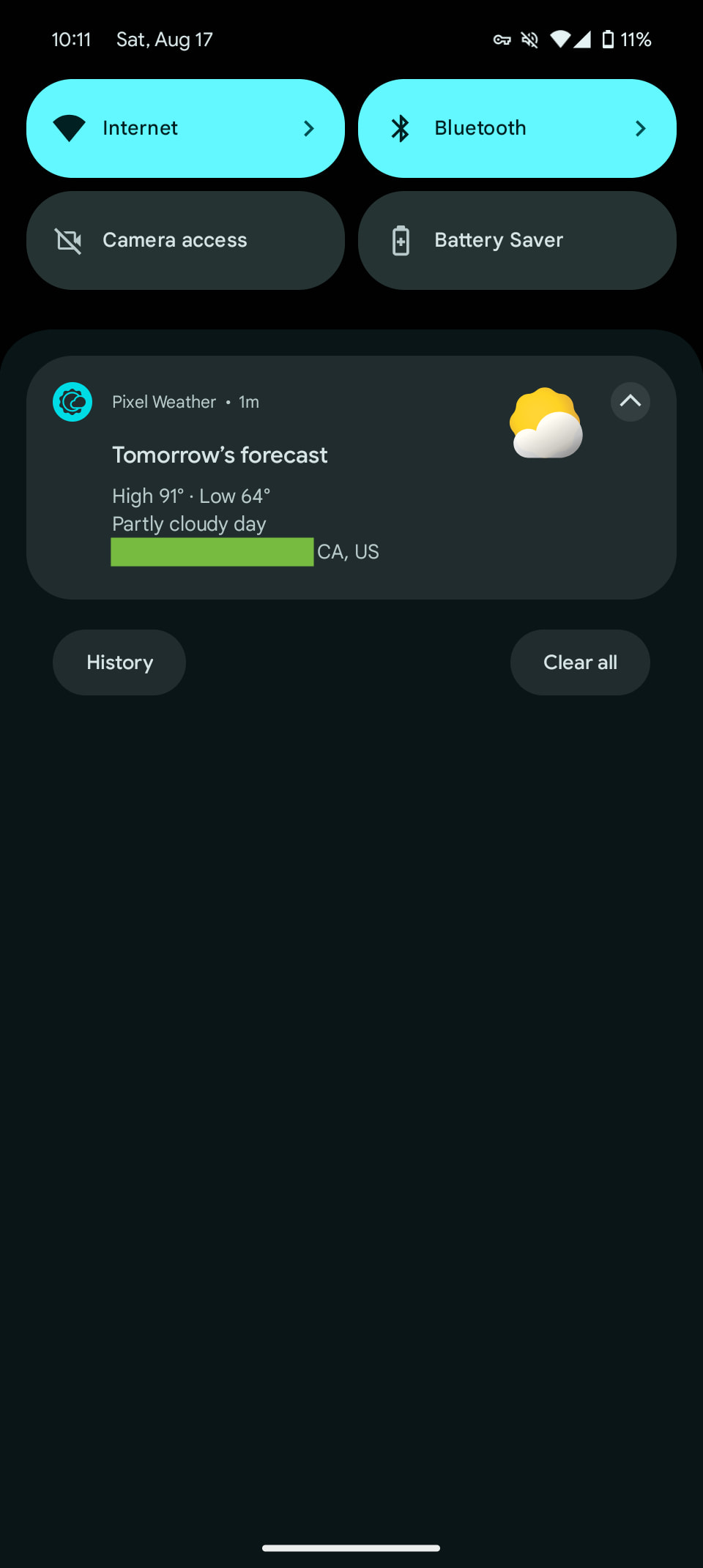Toggle Camera access tile
The image size is (703, 1568).
[x=185, y=240]
